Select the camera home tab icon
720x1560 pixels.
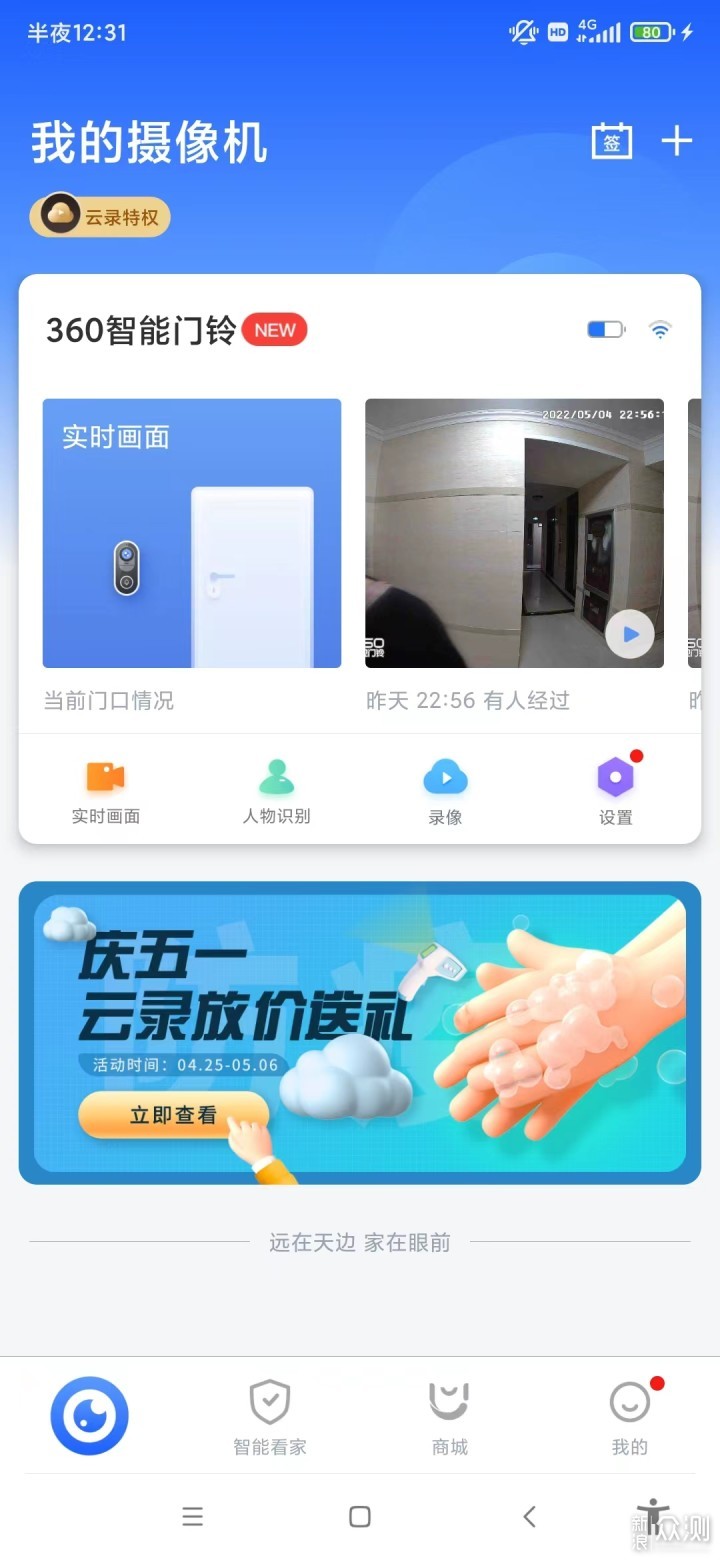(x=90, y=1415)
